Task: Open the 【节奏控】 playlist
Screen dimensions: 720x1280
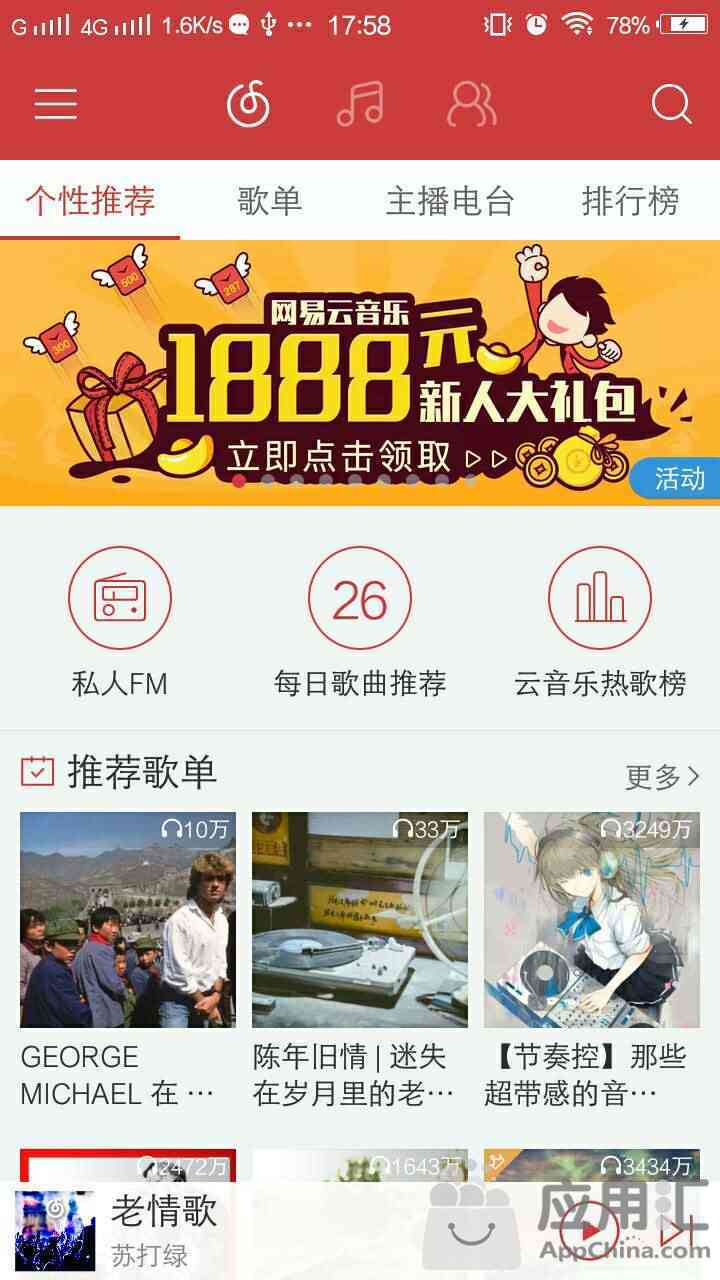Action: [592, 920]
